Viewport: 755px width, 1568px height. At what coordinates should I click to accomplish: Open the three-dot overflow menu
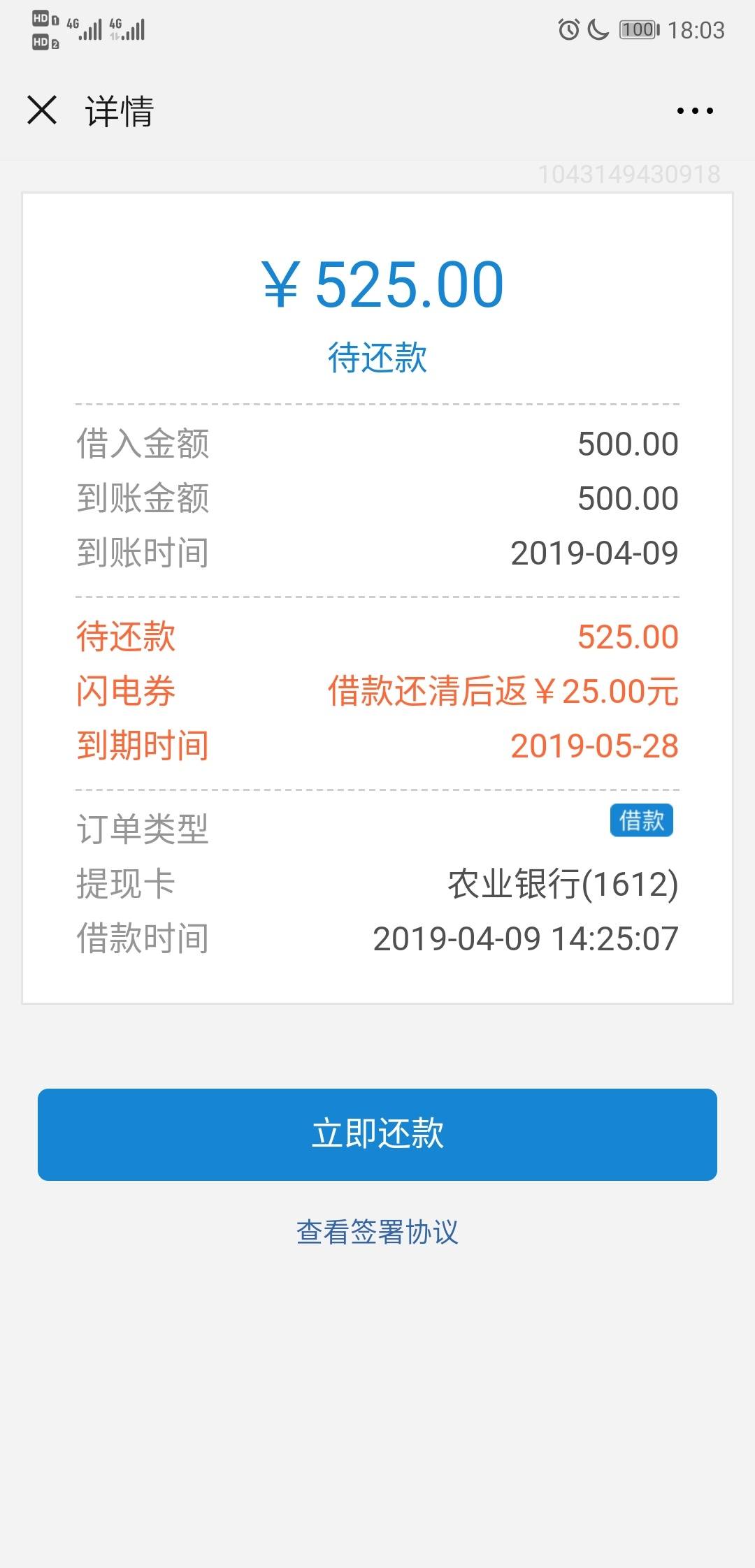(695, 110)
